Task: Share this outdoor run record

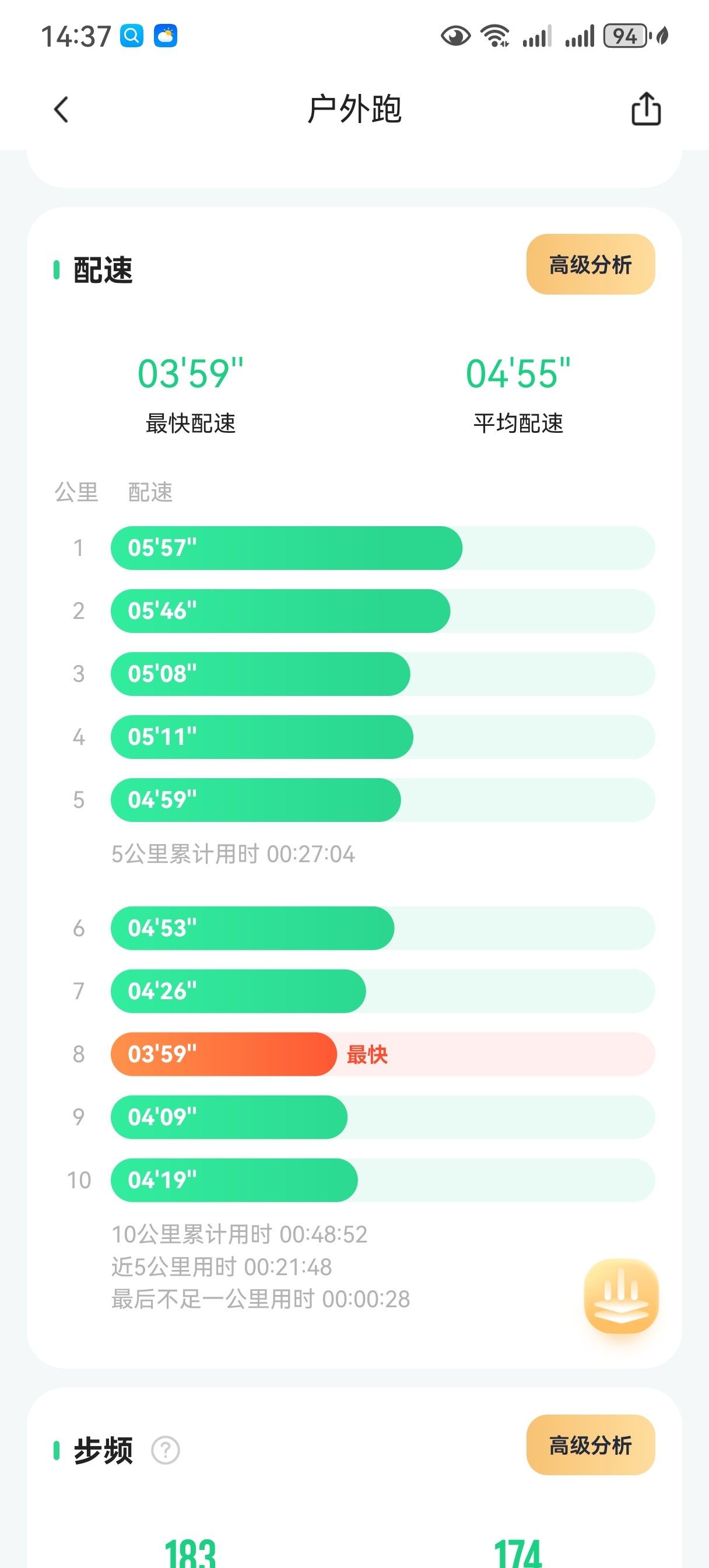Action: point(645,109)
